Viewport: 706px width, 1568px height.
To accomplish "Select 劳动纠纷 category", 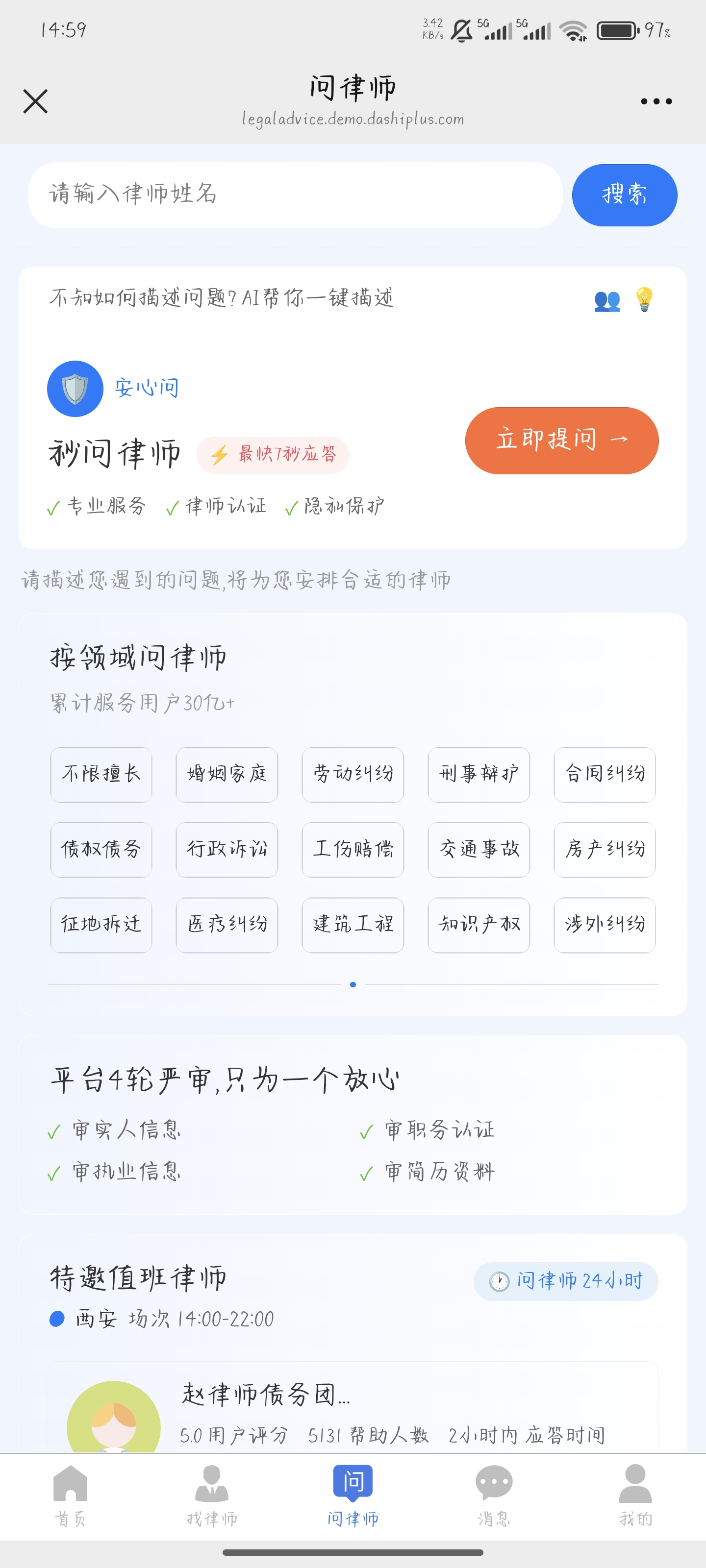I will (353, 774).
